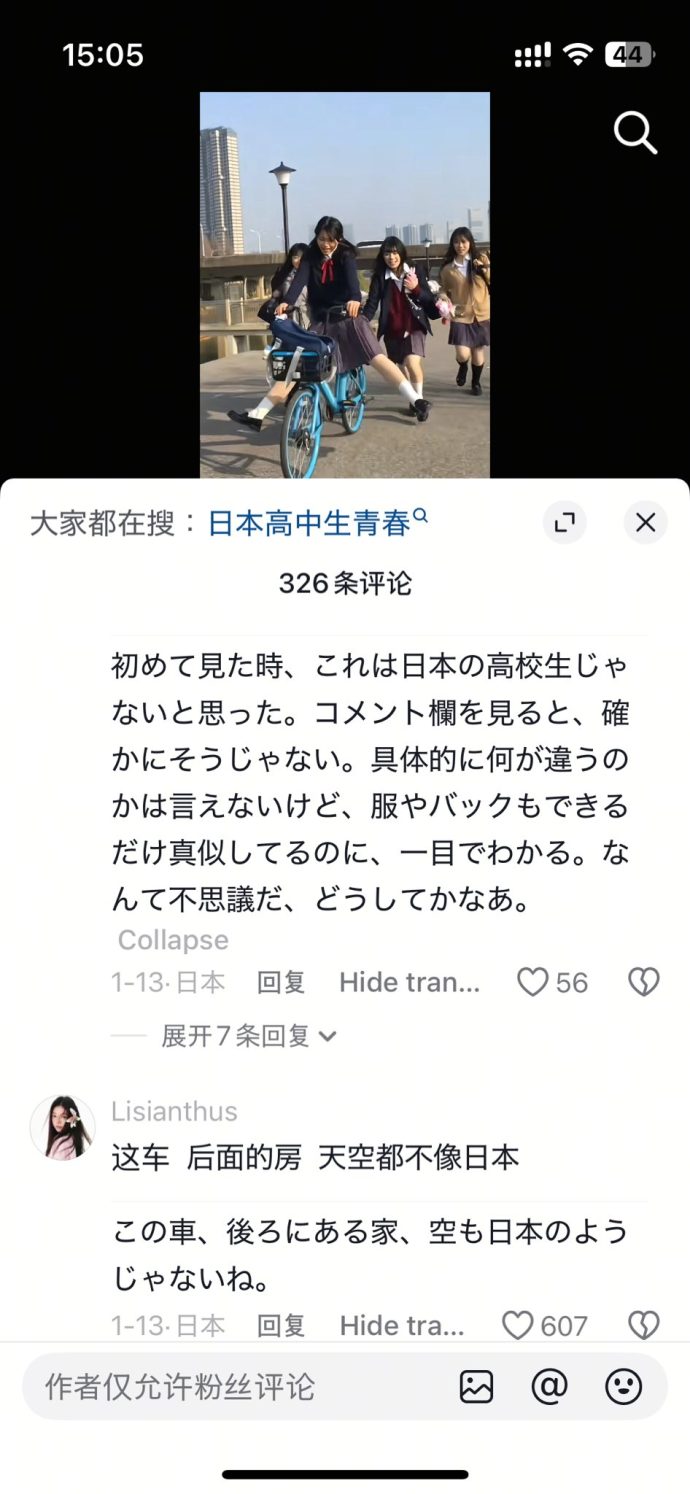Open the profile via the Lisianthus username

[x=174, y=1111]
